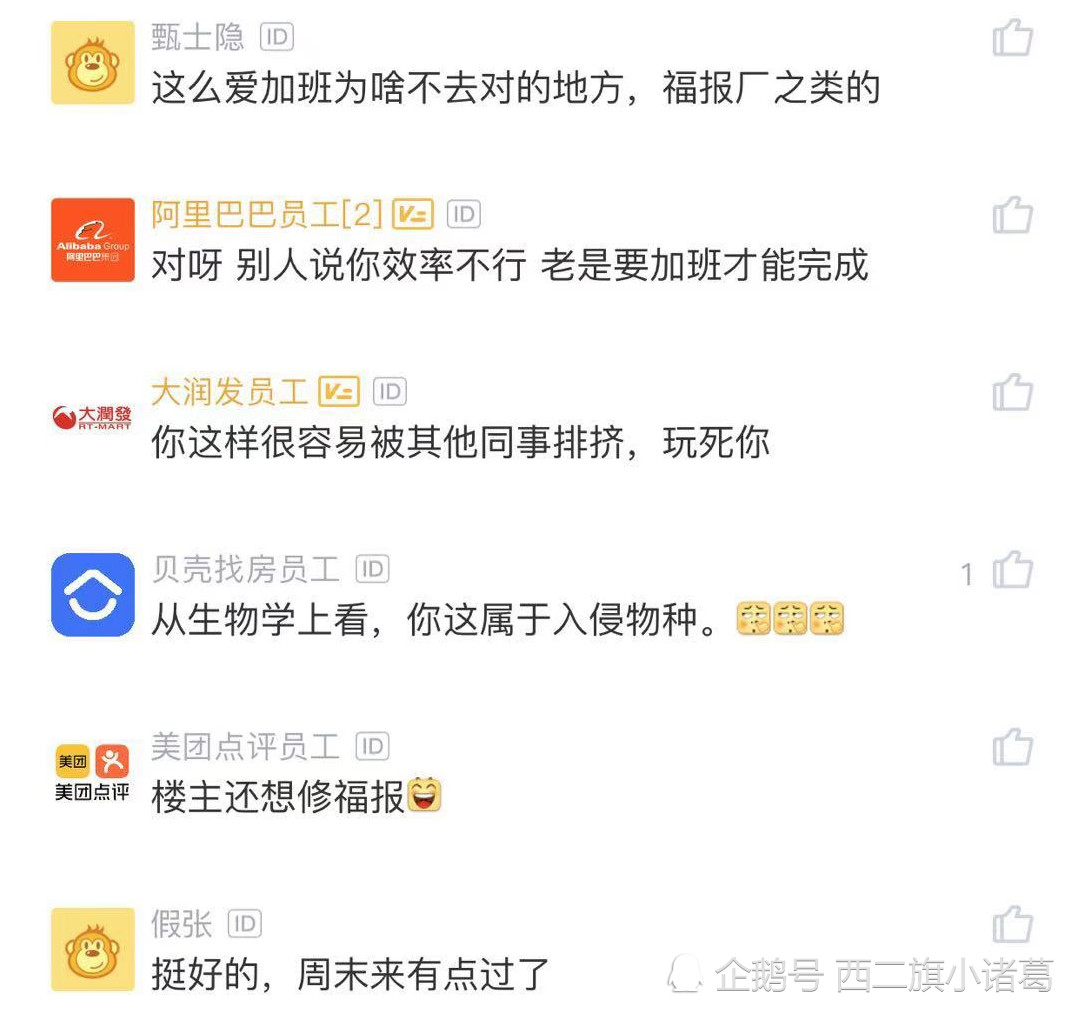Image resolution: width=1079 pixels, height=1013 pixels.
Task: Like 假张's comment about 周末
Action: click(1012, 925)
